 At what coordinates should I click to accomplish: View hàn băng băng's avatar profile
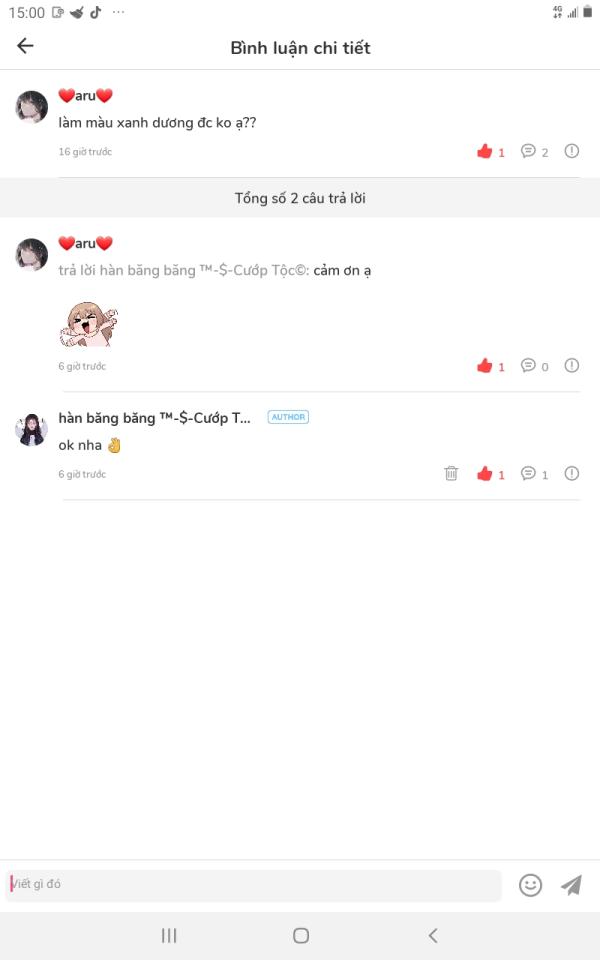coord(32,430)
